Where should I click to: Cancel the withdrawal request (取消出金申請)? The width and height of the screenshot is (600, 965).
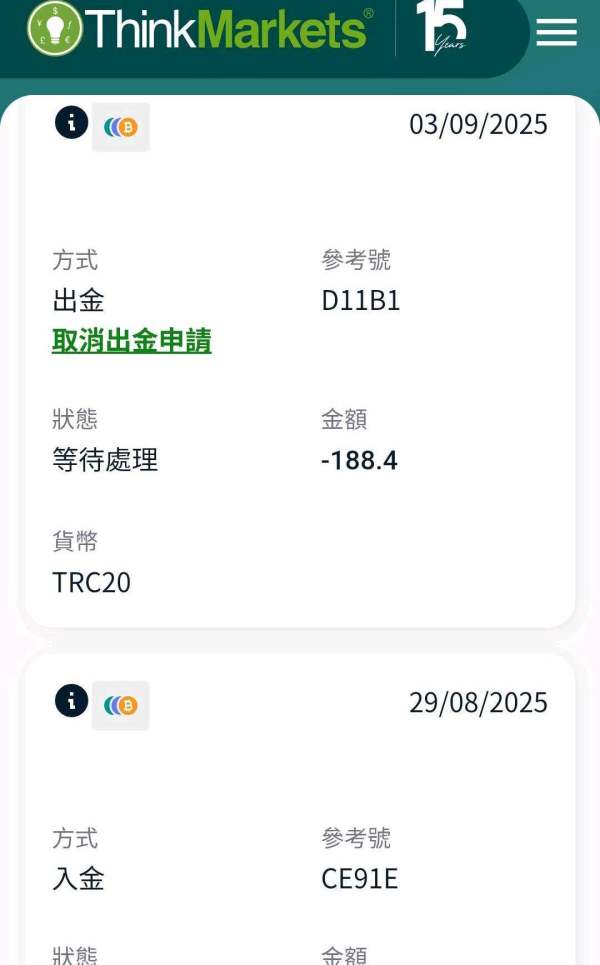pyautogui.click(x=132, y=340)
